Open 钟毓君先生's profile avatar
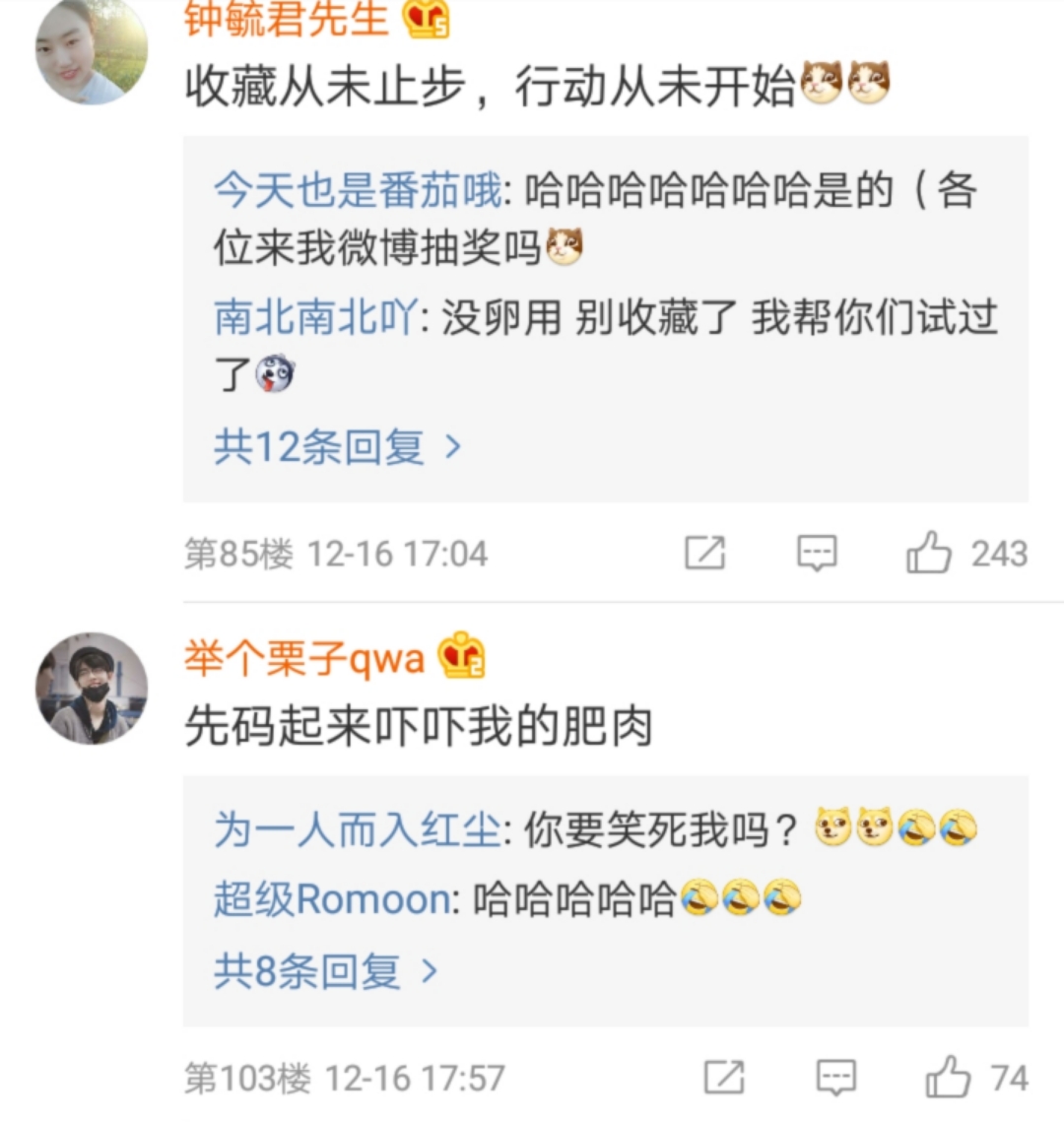 [92, 49]
